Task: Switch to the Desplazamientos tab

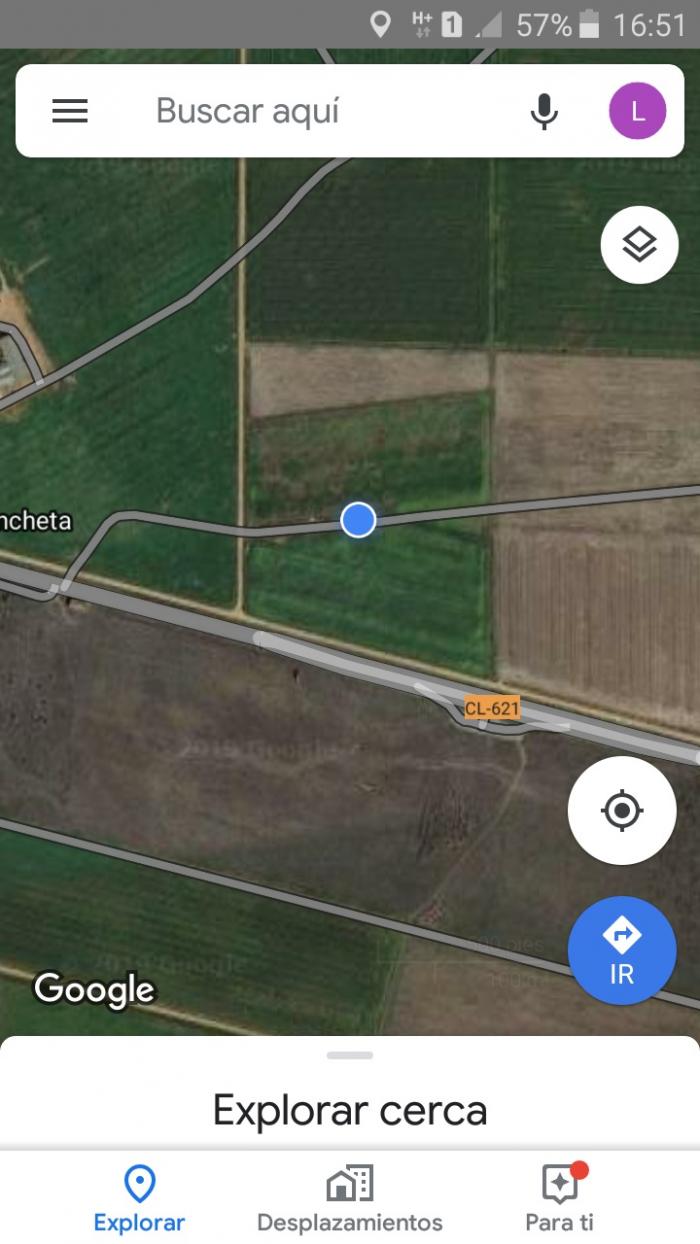Action: (x=350, y=1197)
